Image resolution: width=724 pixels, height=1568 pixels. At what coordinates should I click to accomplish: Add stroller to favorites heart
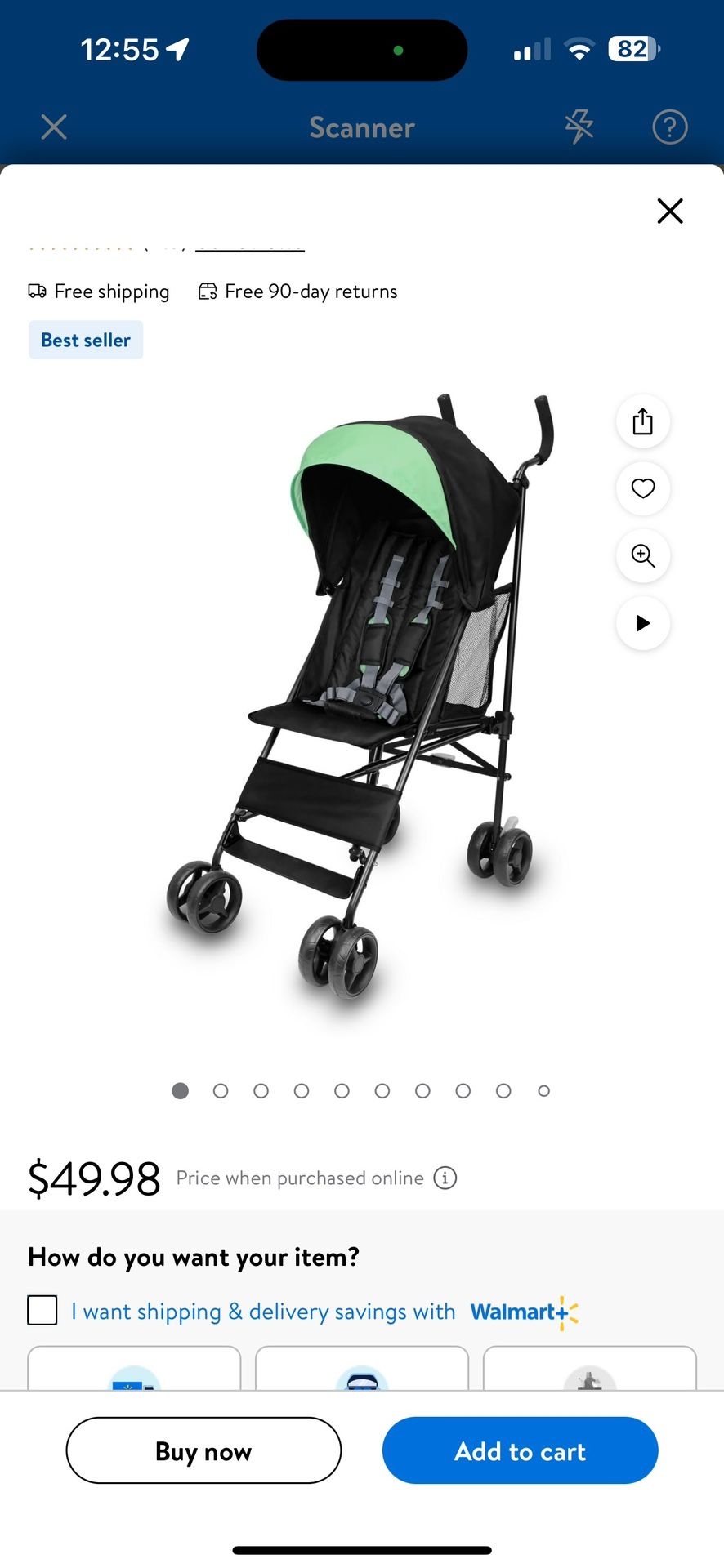(643, 488)
